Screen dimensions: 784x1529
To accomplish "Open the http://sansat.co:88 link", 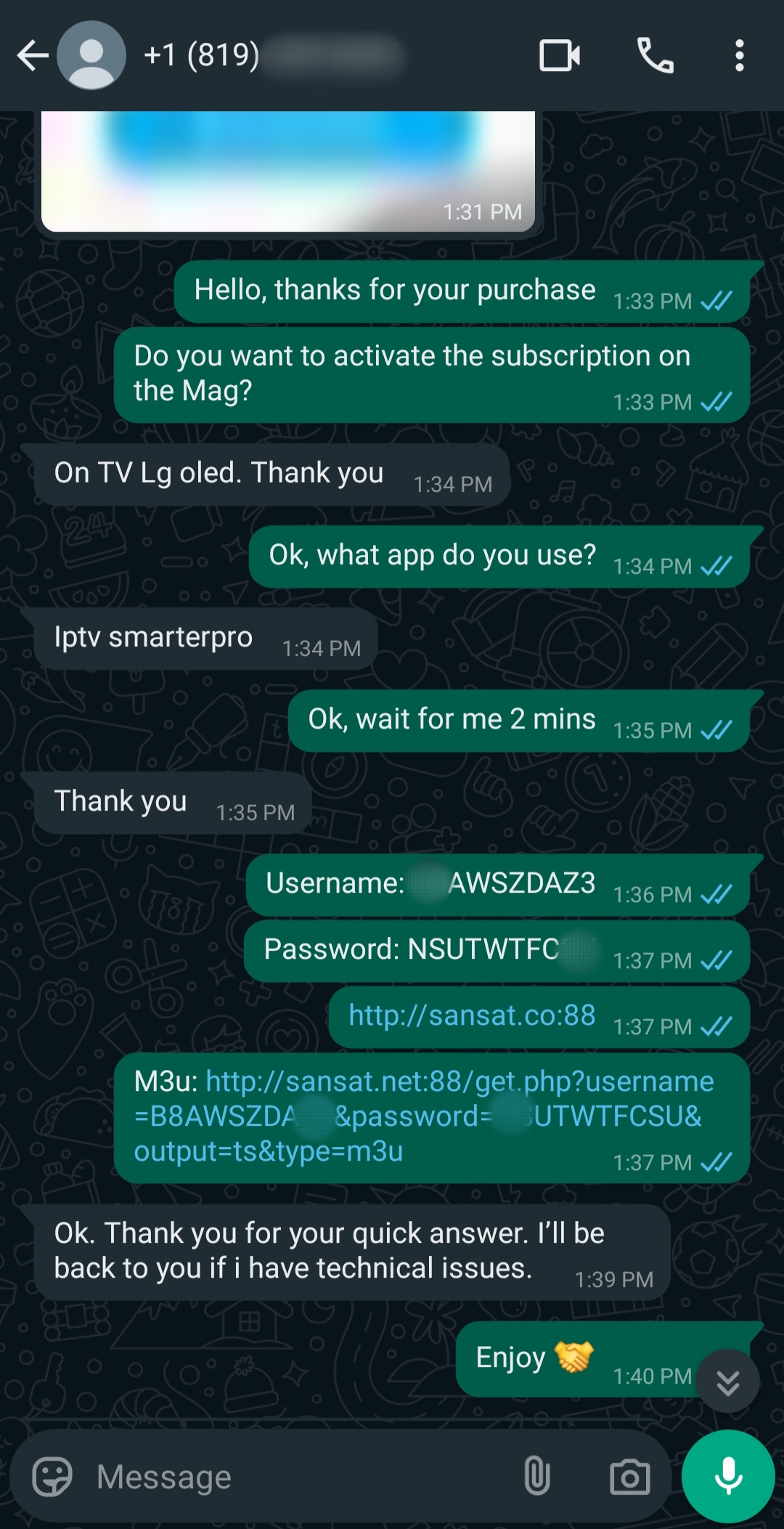I will click(472, 1015).
